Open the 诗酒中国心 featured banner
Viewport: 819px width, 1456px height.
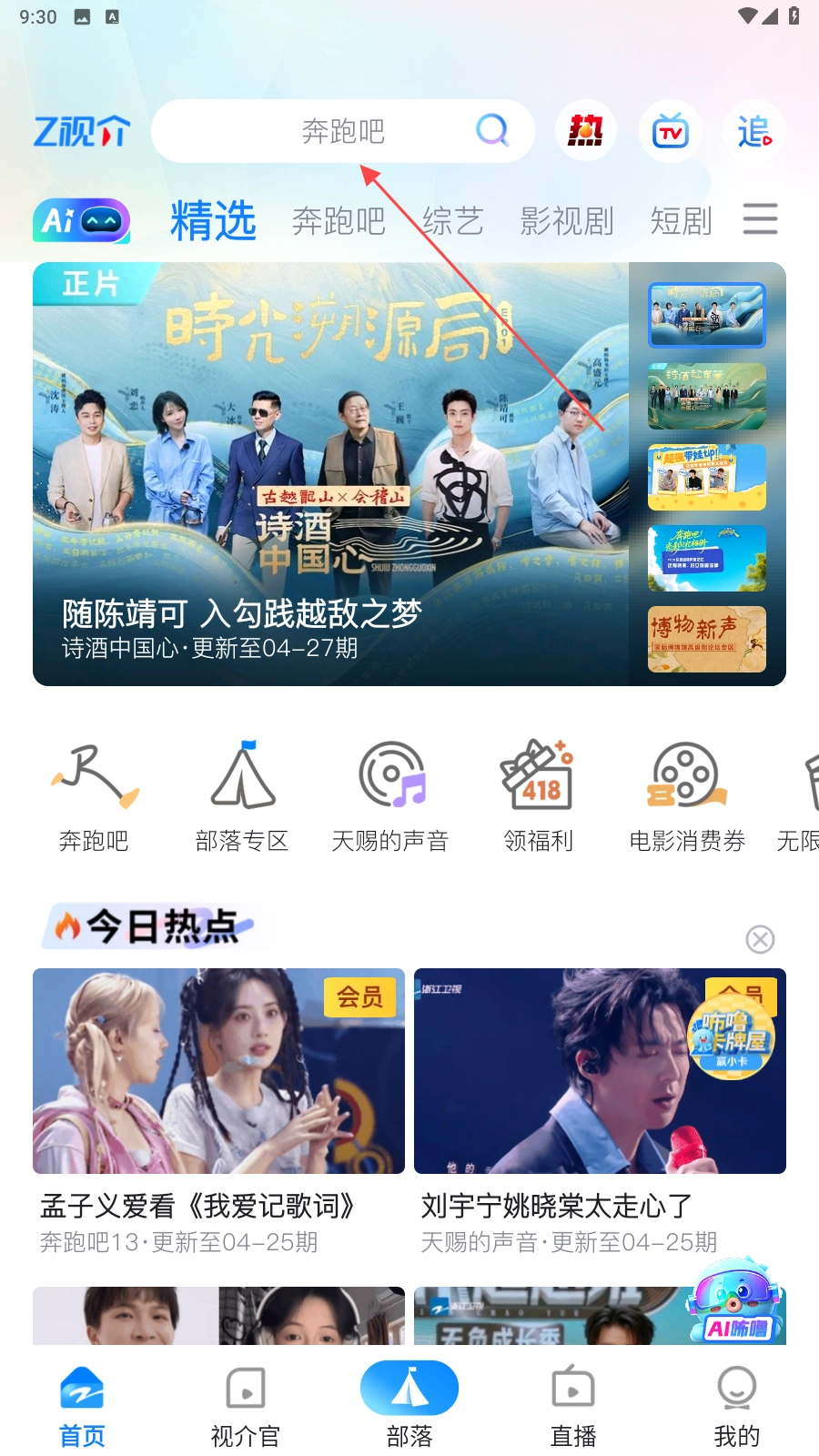coord(330,473)
